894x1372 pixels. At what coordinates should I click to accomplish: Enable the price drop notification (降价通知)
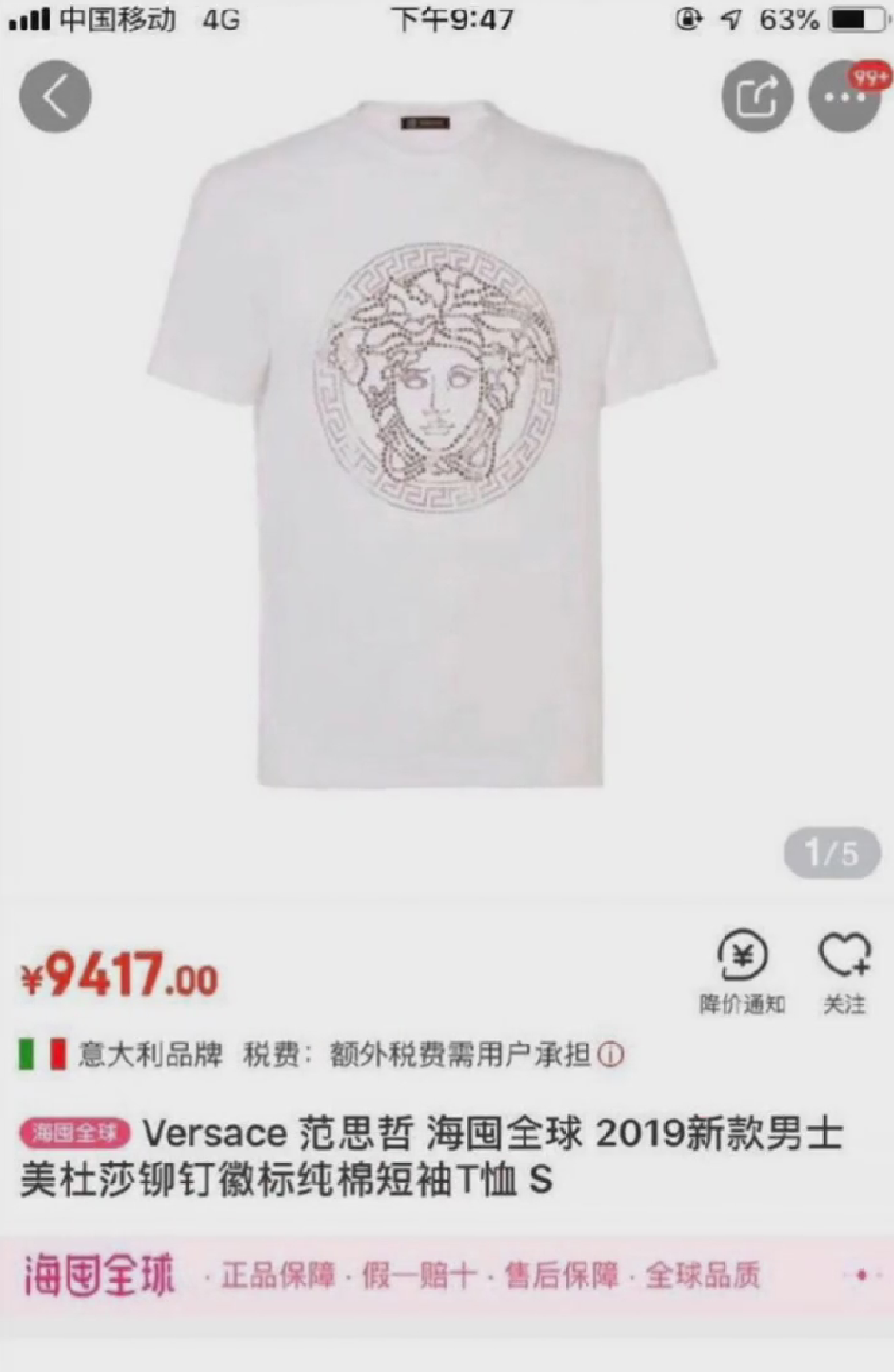742,970
